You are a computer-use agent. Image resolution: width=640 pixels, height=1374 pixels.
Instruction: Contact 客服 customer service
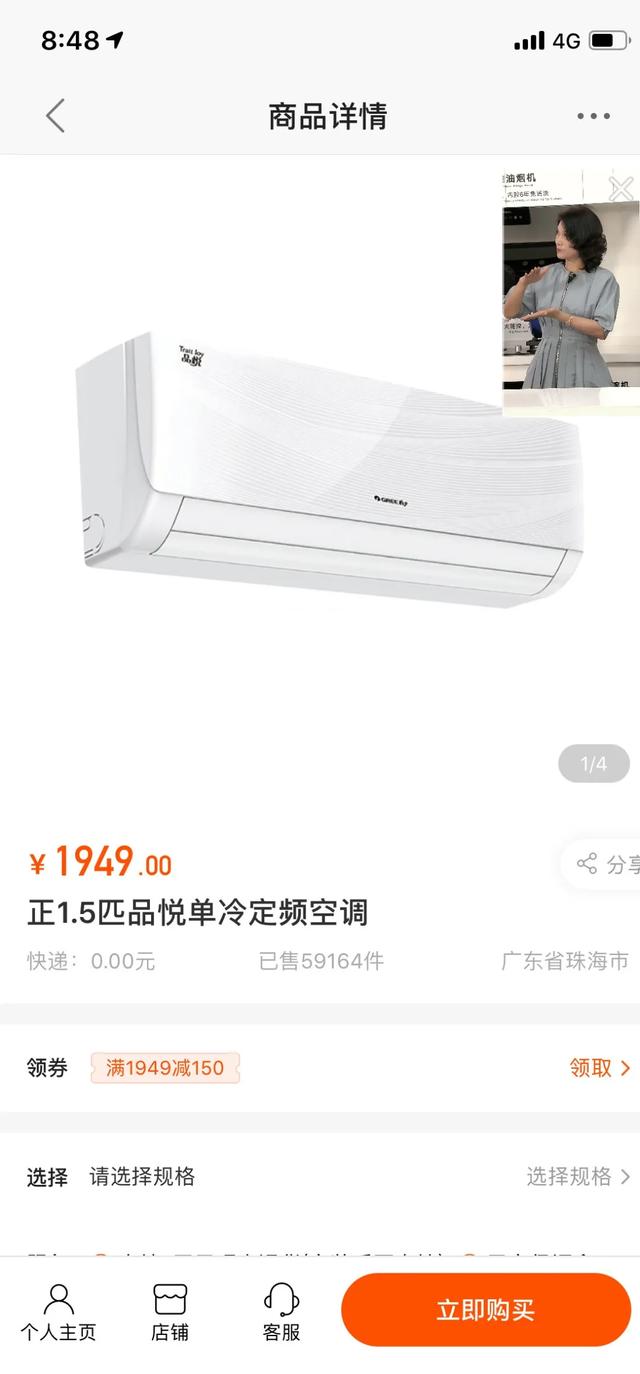tap(281, 1311)
